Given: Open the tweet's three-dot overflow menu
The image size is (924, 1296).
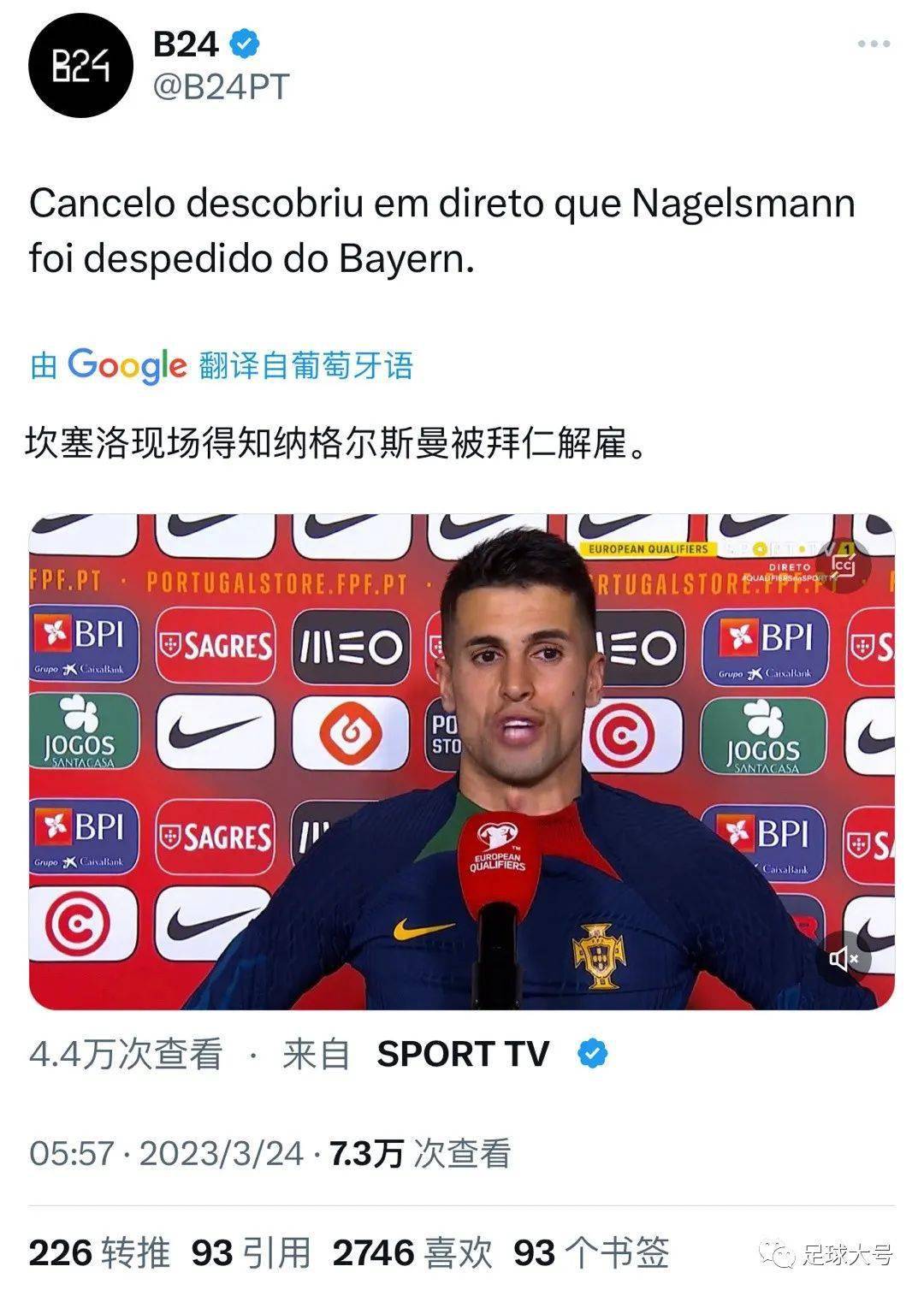Looking at the screenshot, I should (873, 45).
